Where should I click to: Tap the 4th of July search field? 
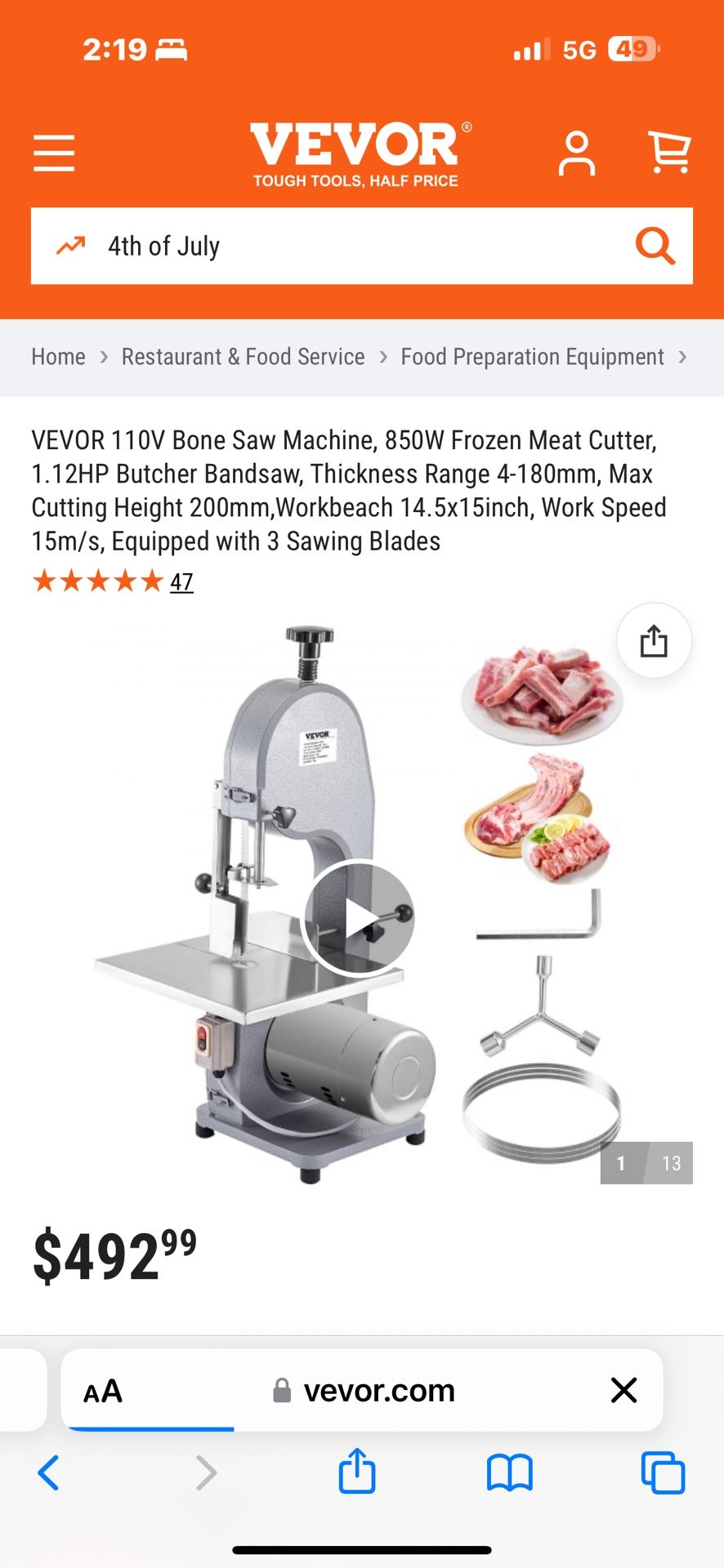click(x=327, y=246)
